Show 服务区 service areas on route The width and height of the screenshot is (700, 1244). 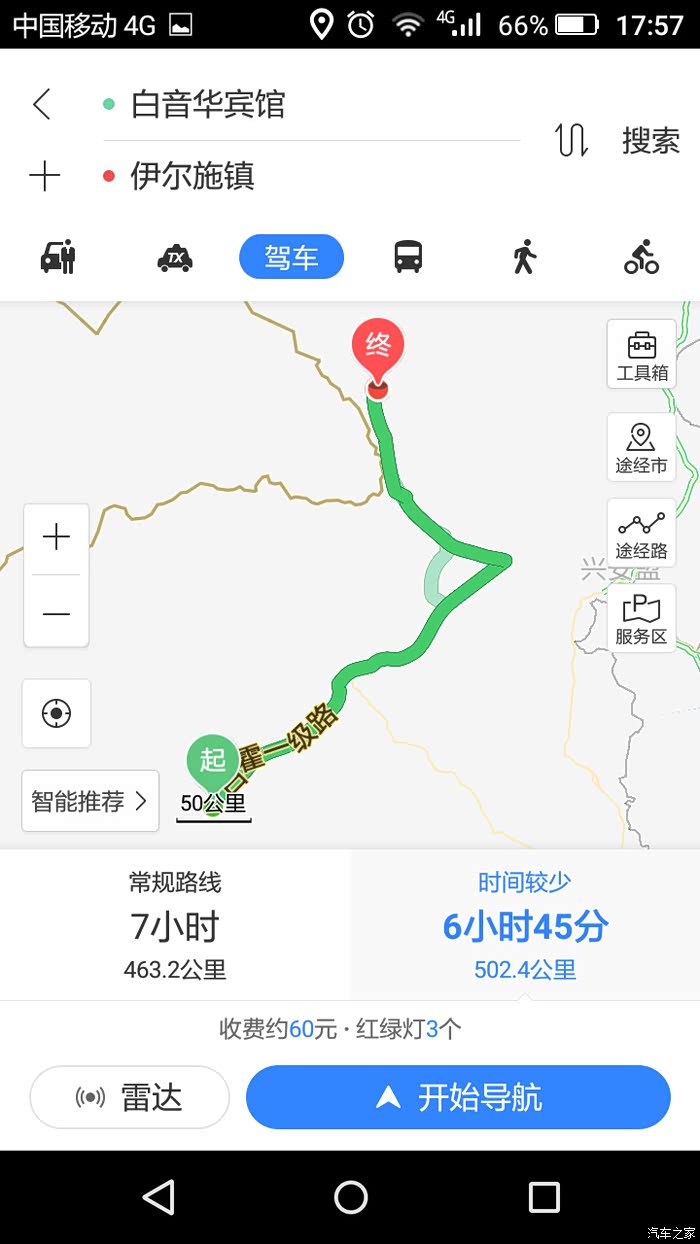click(641, 619)
